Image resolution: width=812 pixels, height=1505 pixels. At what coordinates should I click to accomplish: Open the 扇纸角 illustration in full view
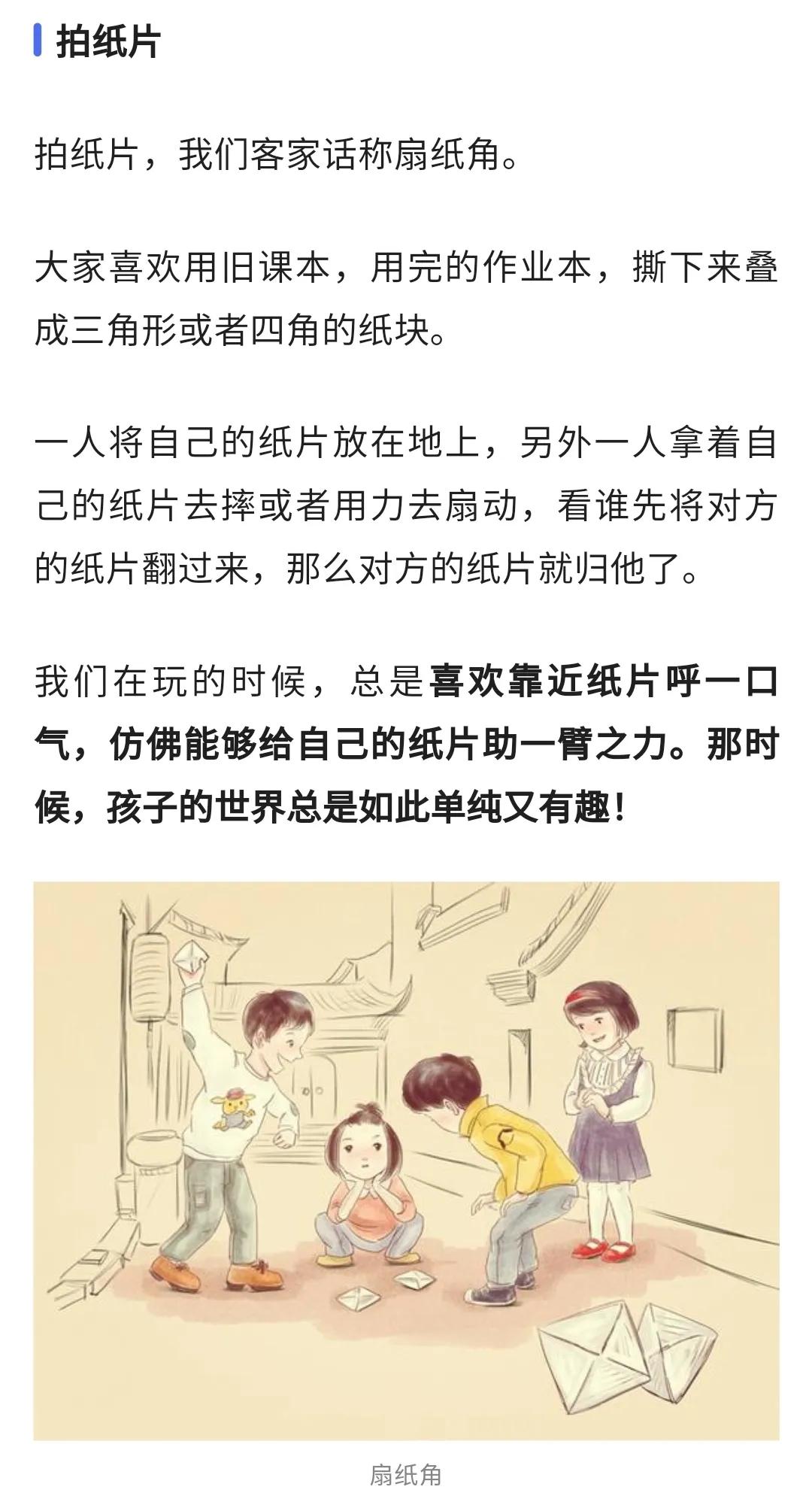coord(406,1161)
